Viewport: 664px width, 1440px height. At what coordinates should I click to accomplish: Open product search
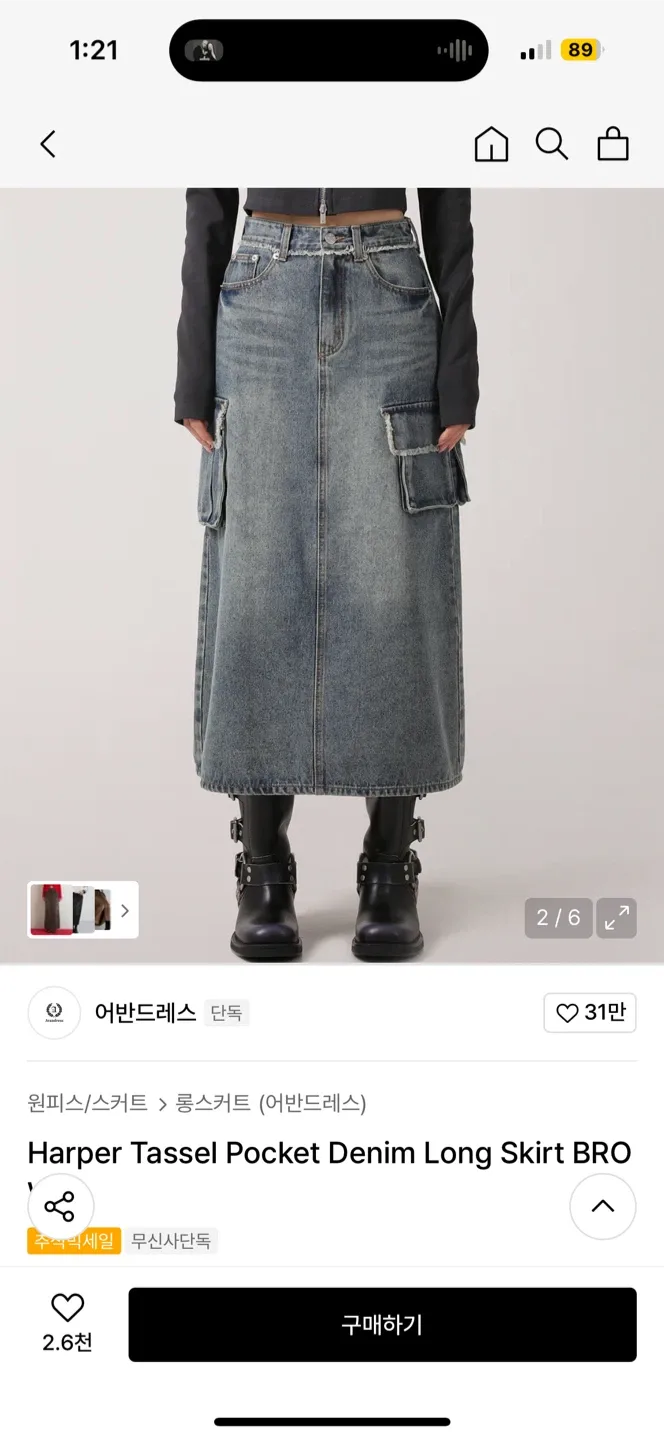point(551,144)
